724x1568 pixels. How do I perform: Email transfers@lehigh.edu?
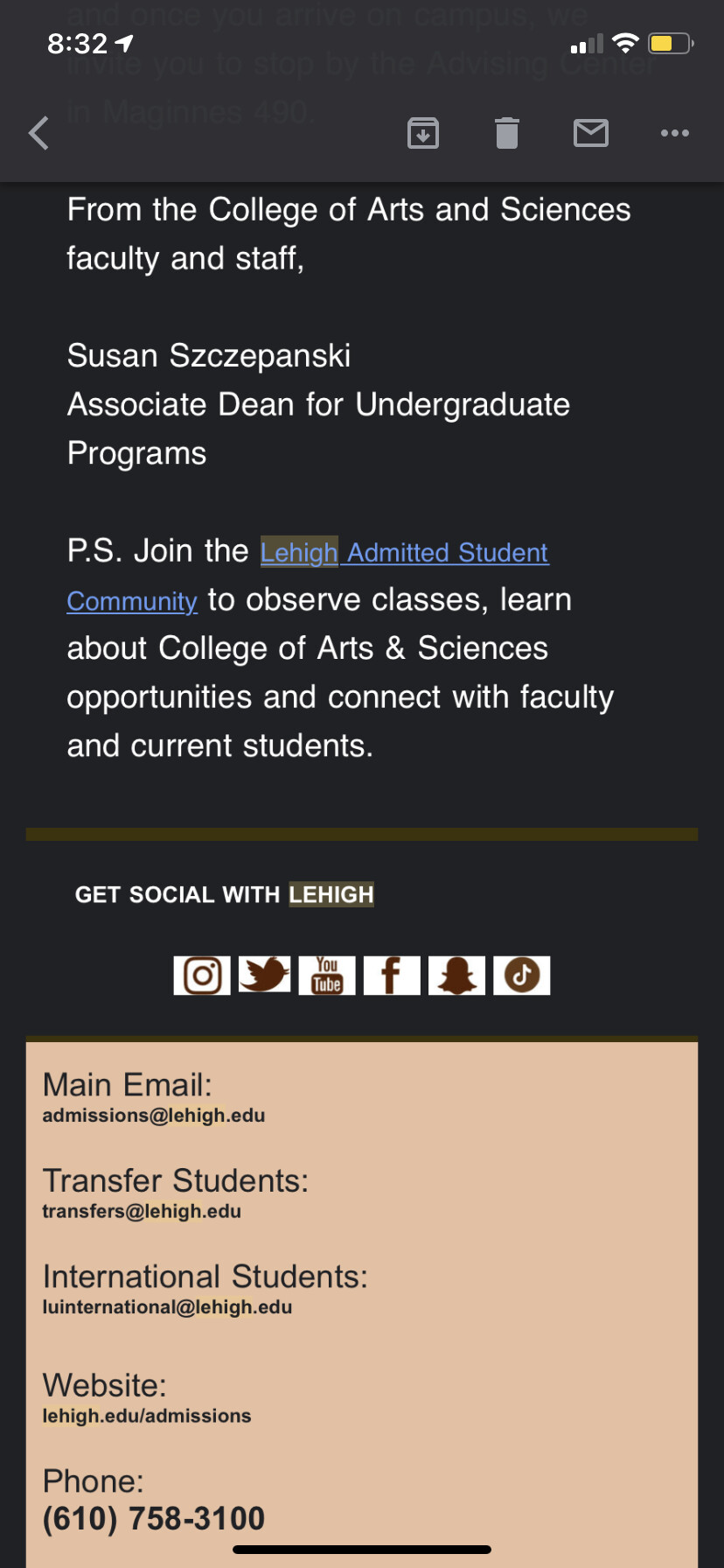[x=142, y=1212]
